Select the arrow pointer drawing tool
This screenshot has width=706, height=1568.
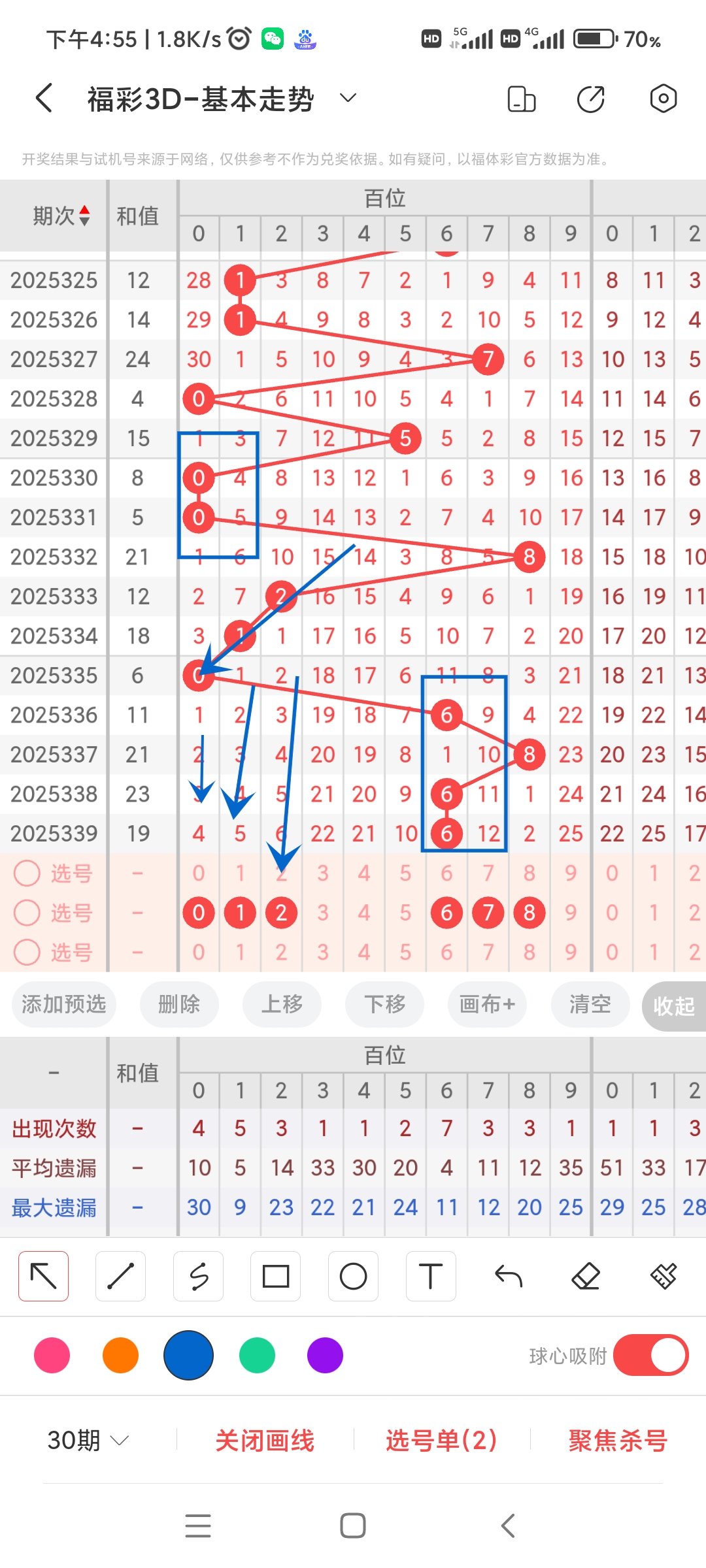[x=43, y=1275]
